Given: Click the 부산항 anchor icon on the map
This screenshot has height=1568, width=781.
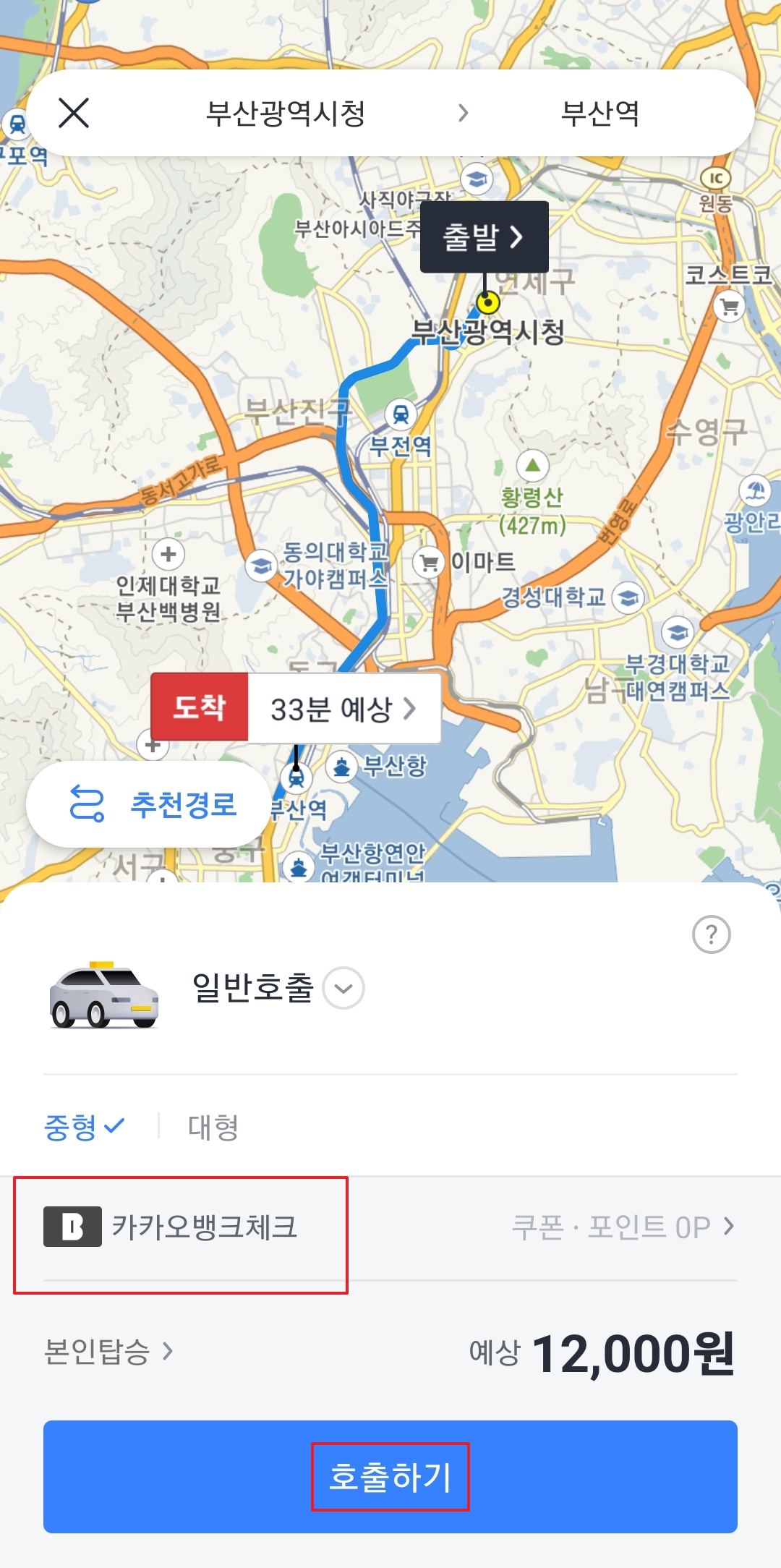Looking at the screenshot, I should point(342,769).
